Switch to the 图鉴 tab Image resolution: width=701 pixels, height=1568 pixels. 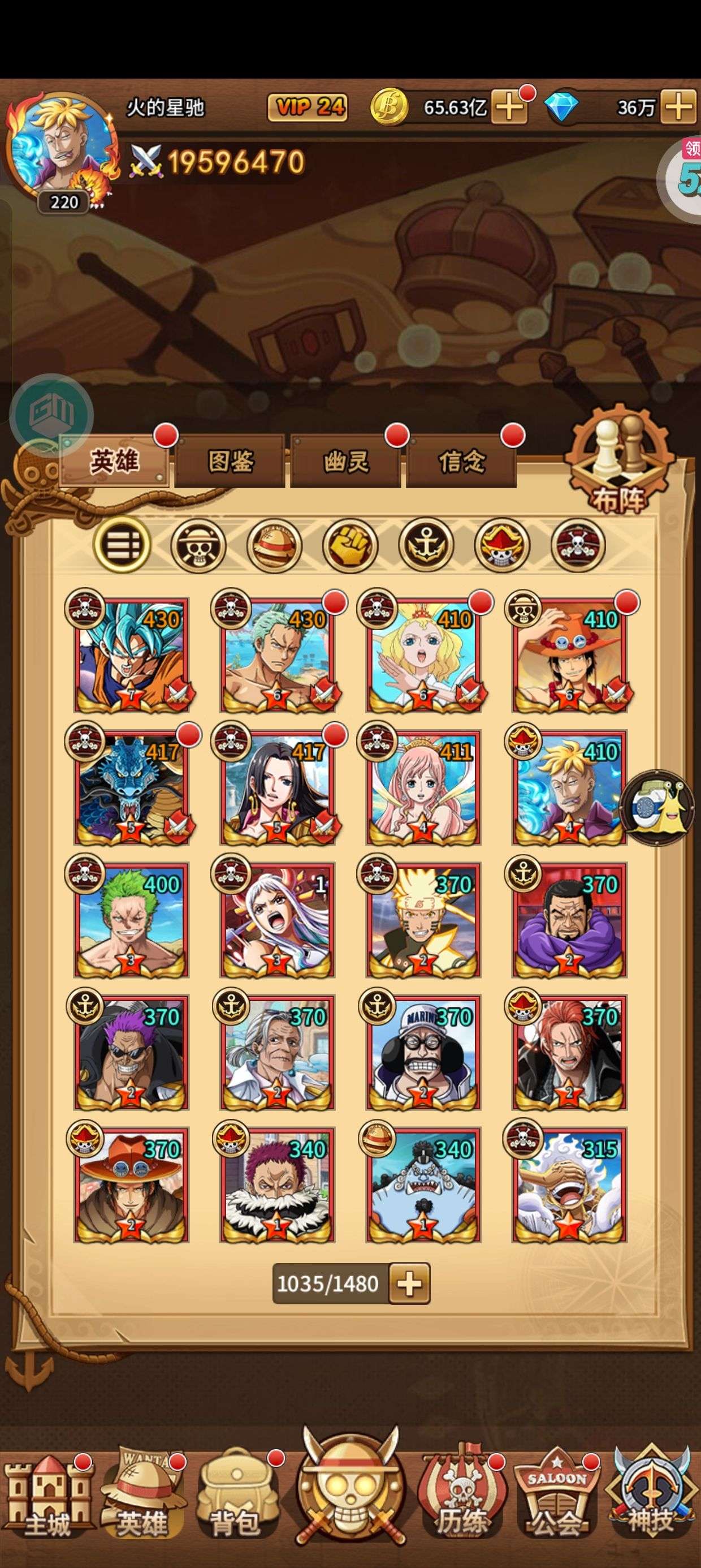click(230, 462)
